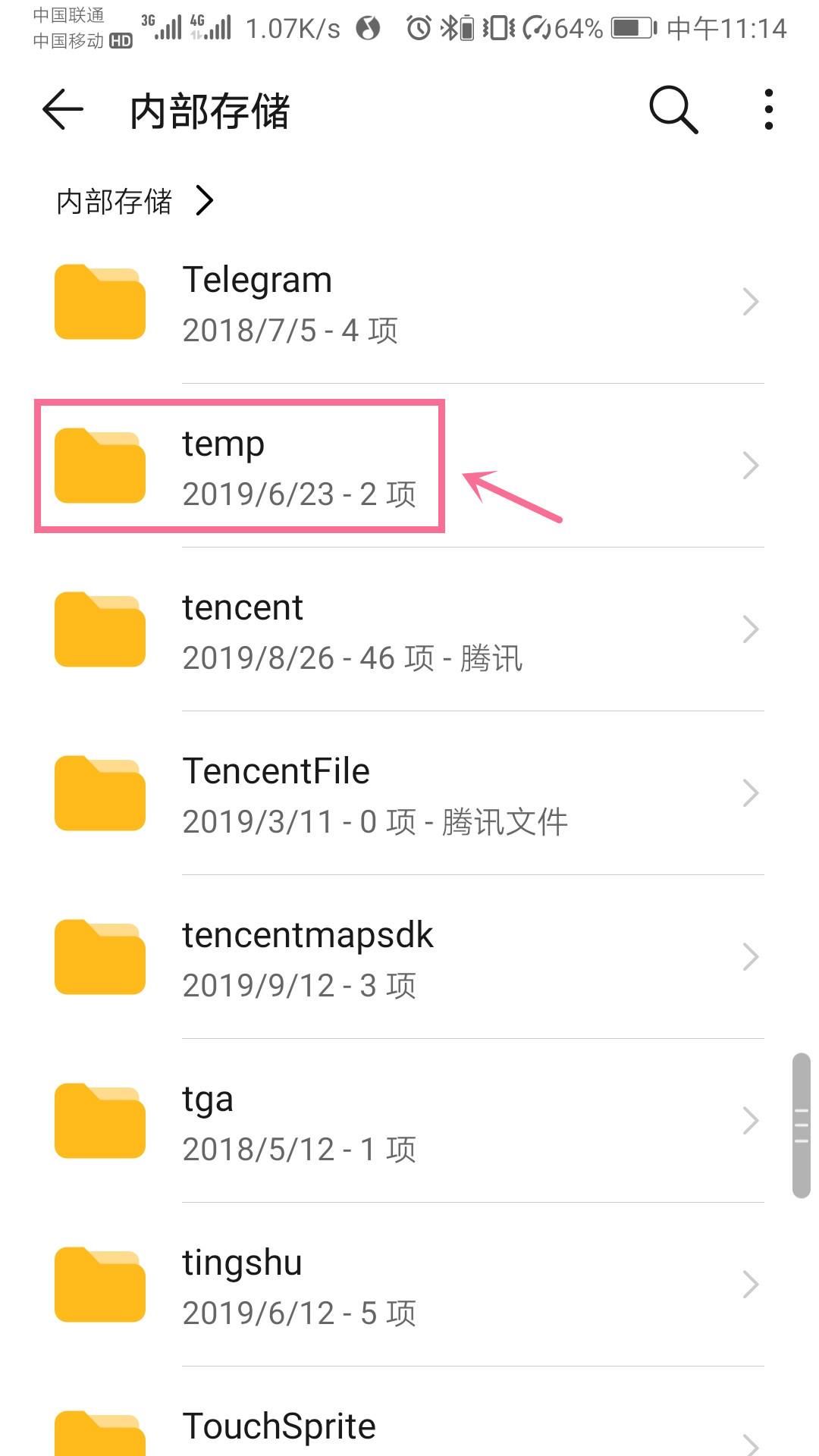Screen dimensions: 819x1456
Task: Select the Telegram folder row
Action: (379, 301)
